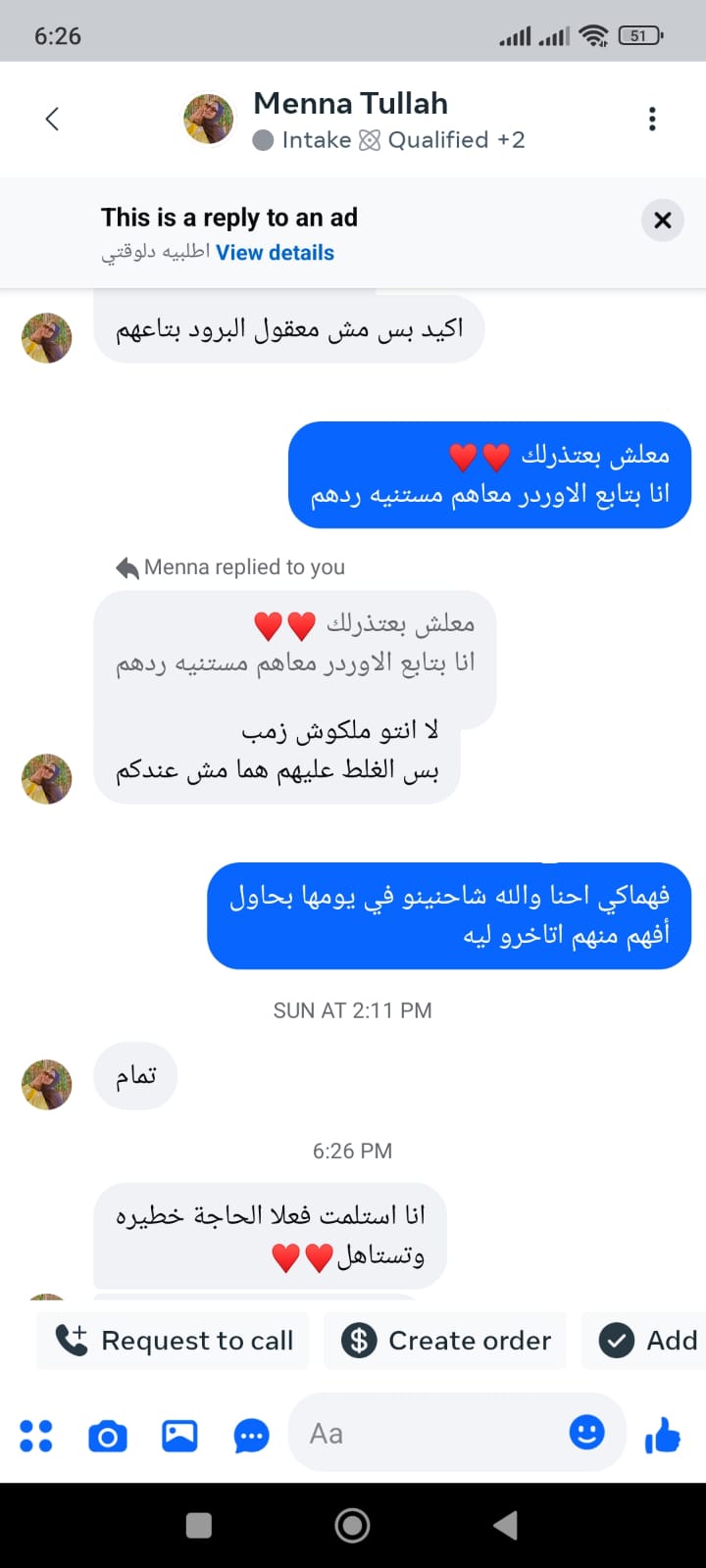
Task: Open the three-dot overflow menu
Action: tap(652, 120)
